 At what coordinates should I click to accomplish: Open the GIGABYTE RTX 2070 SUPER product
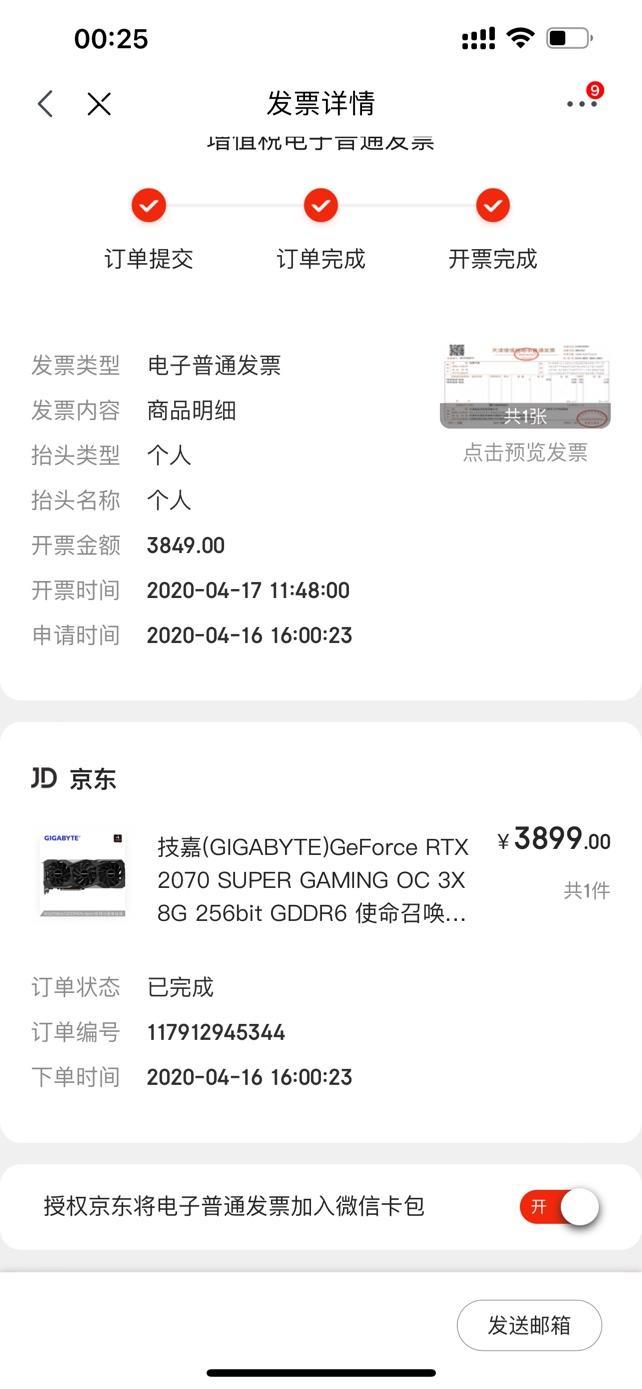pos(312,880)
